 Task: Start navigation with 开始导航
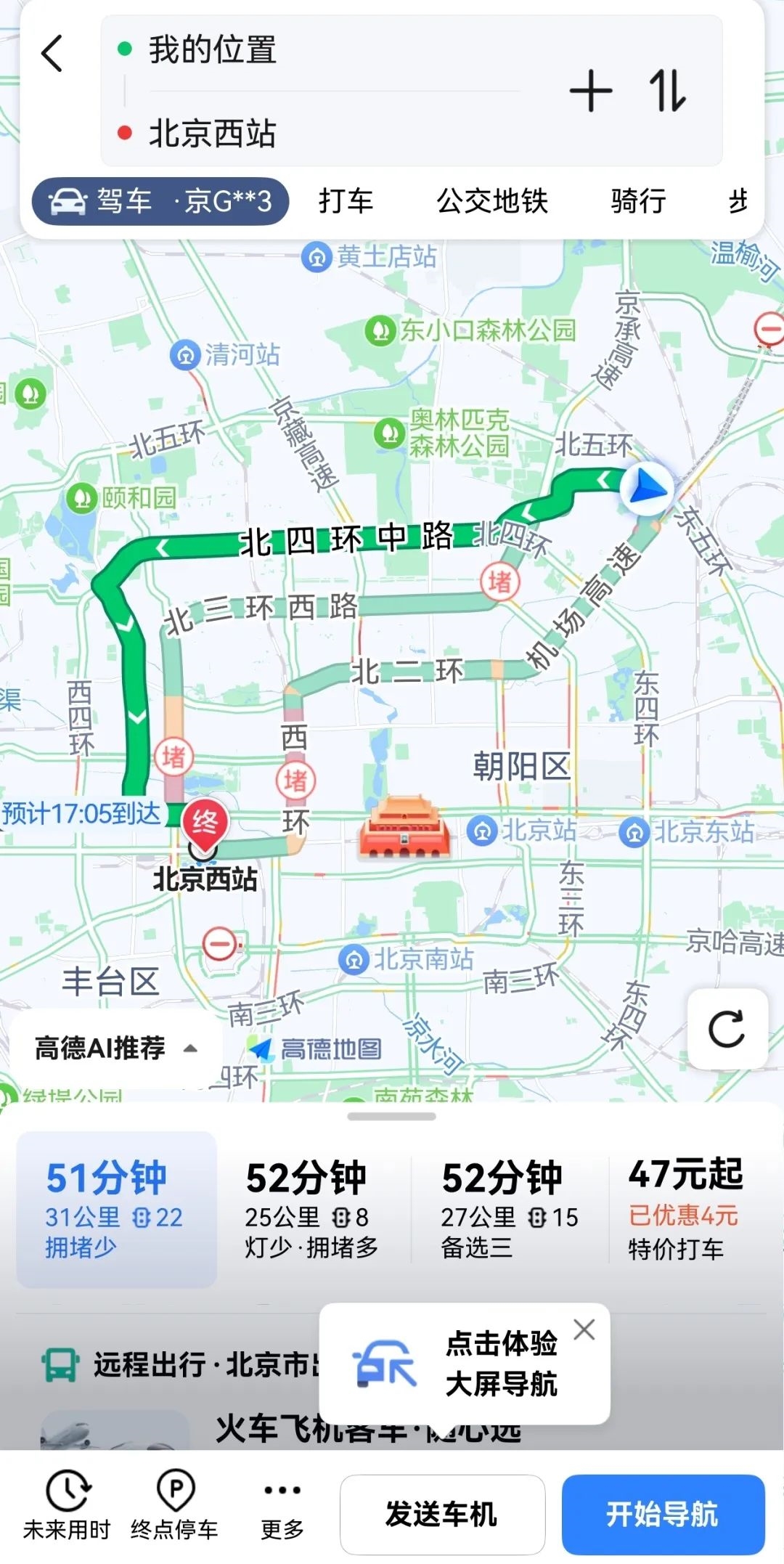[x=663, y=1514]
